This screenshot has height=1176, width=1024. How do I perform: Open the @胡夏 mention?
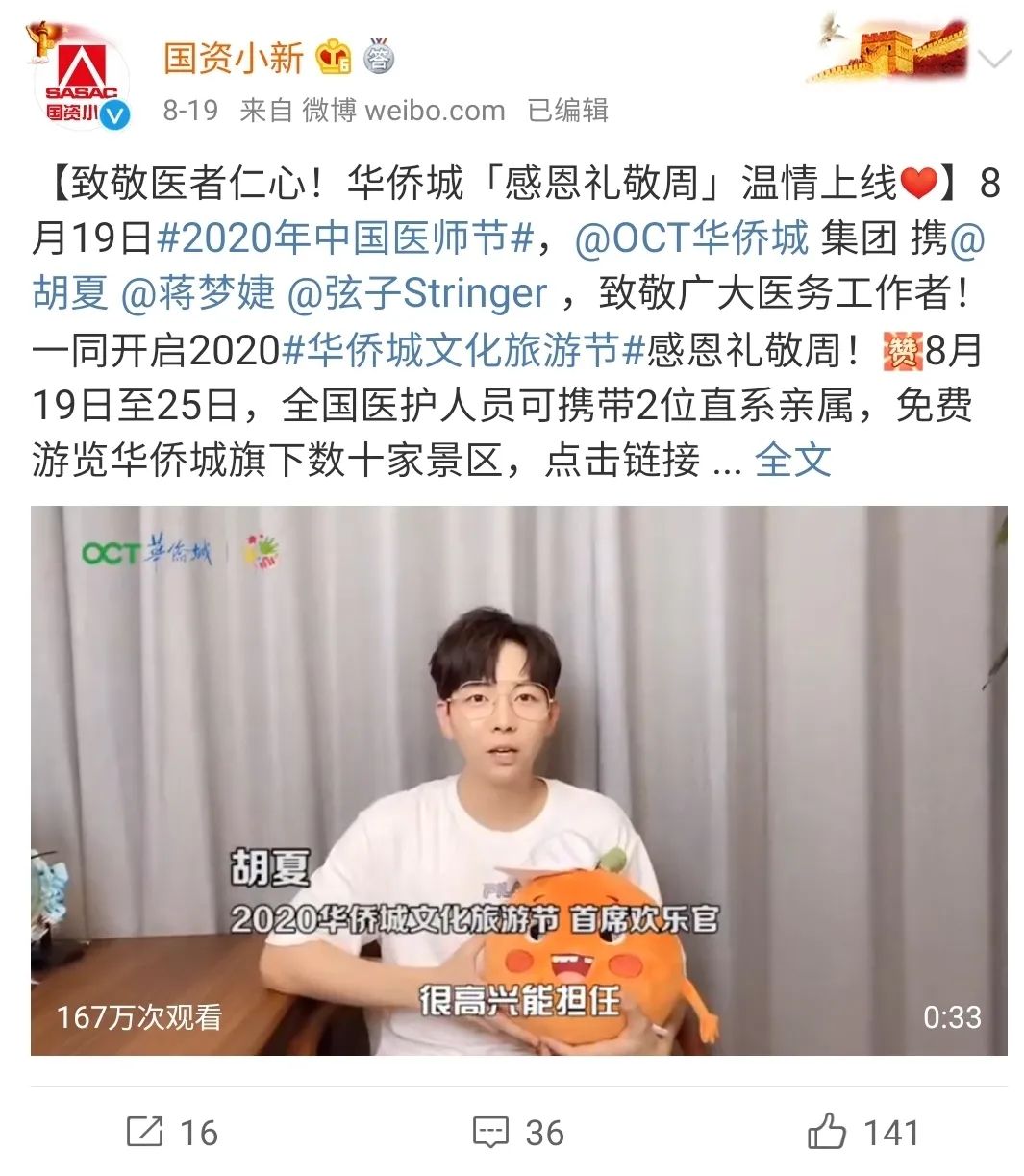(x=69, y=292)
